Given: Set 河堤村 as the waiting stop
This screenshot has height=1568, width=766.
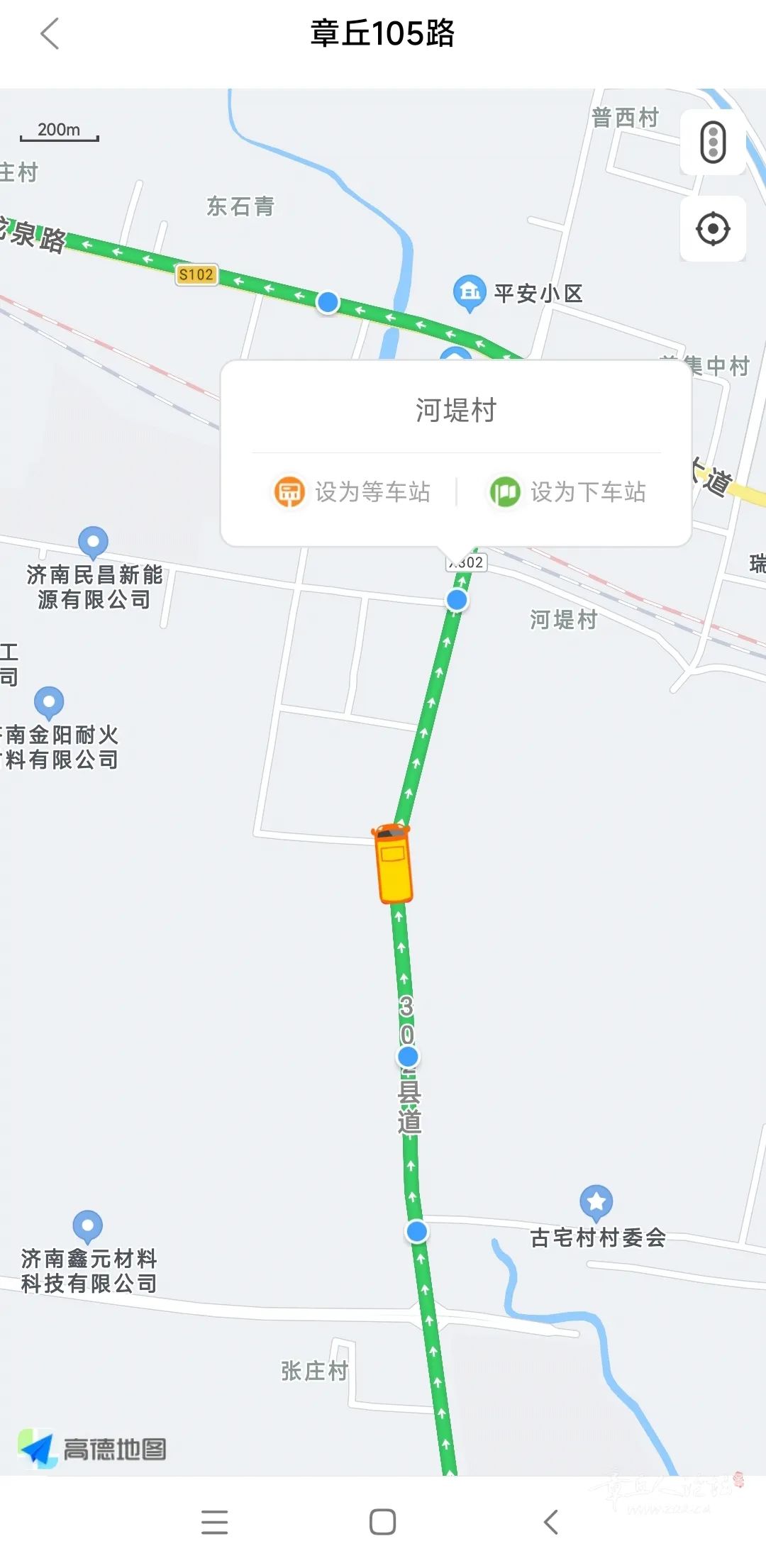Looking at the screenshot, I should (x=353, y=491).
